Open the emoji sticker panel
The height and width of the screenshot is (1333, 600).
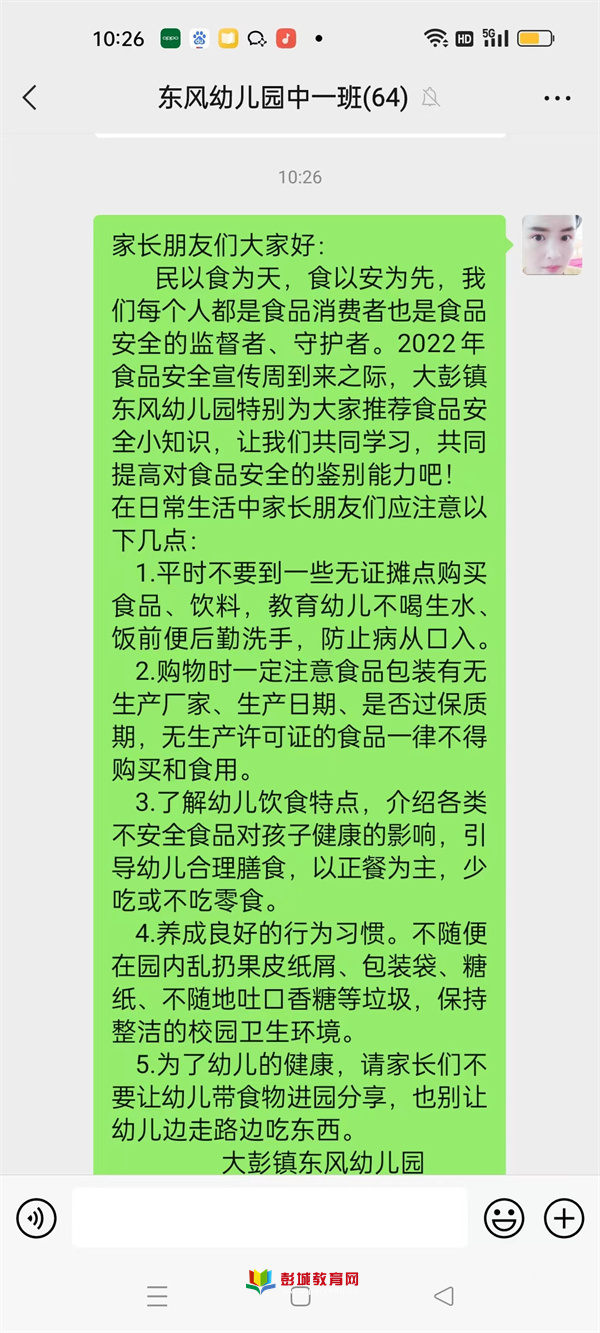tap(504, 1217)
